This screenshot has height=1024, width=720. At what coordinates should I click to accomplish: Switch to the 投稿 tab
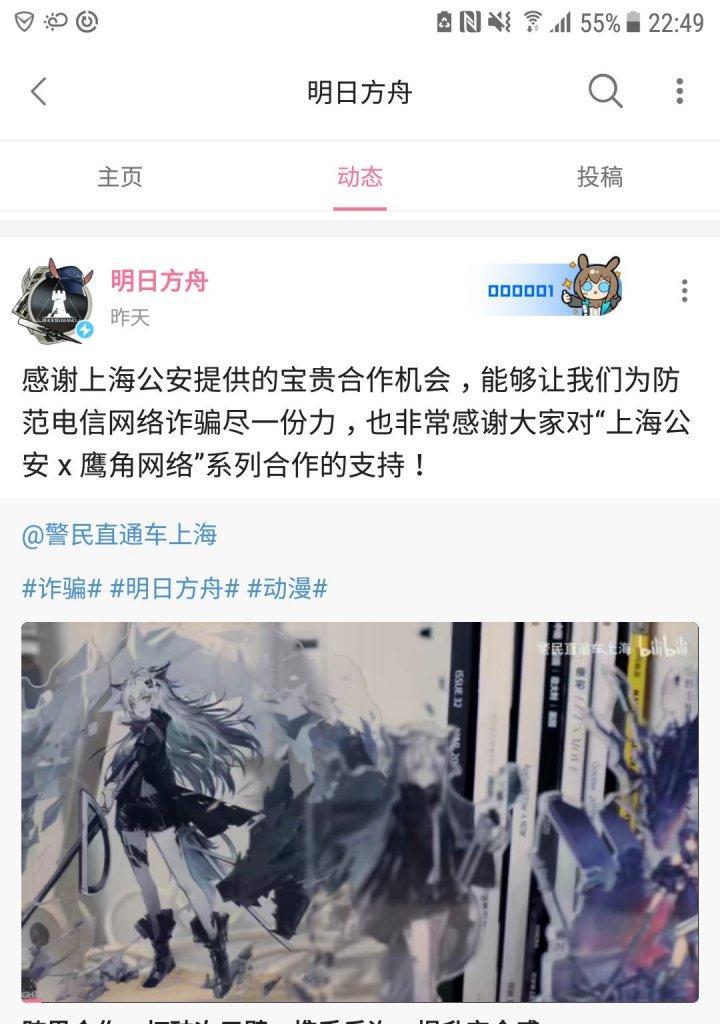point(600,177)
